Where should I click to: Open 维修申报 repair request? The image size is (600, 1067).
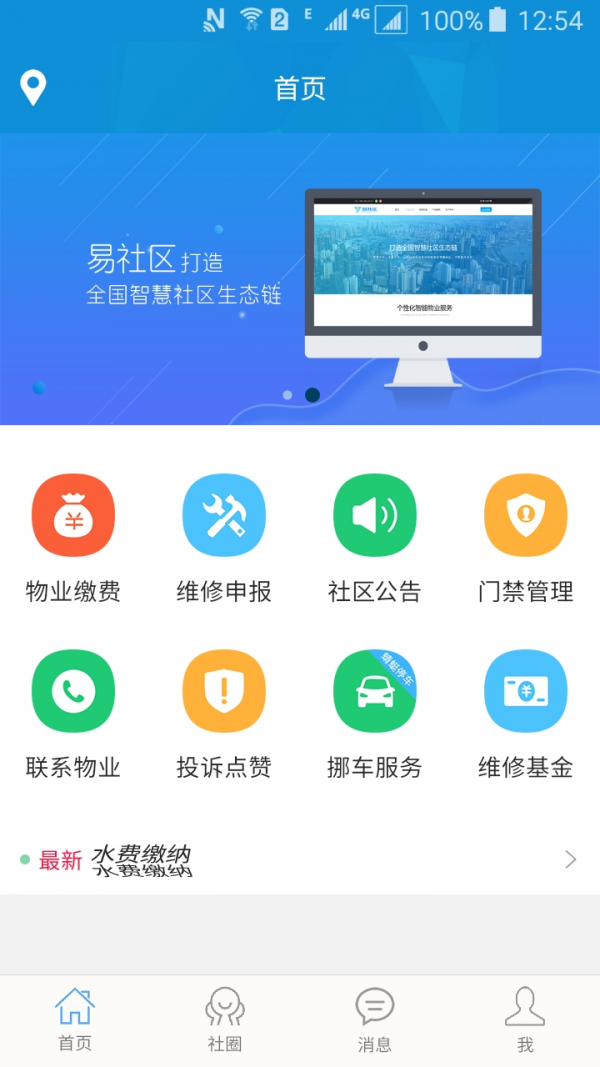pos(224,538)
